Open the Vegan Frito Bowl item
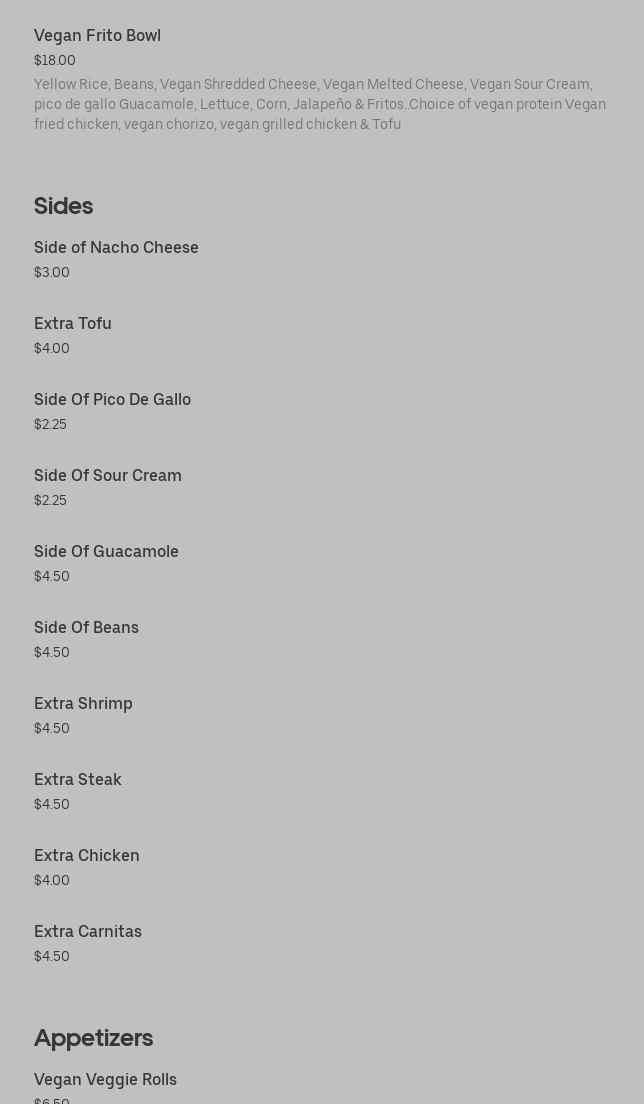 click(x=97, y=36)
